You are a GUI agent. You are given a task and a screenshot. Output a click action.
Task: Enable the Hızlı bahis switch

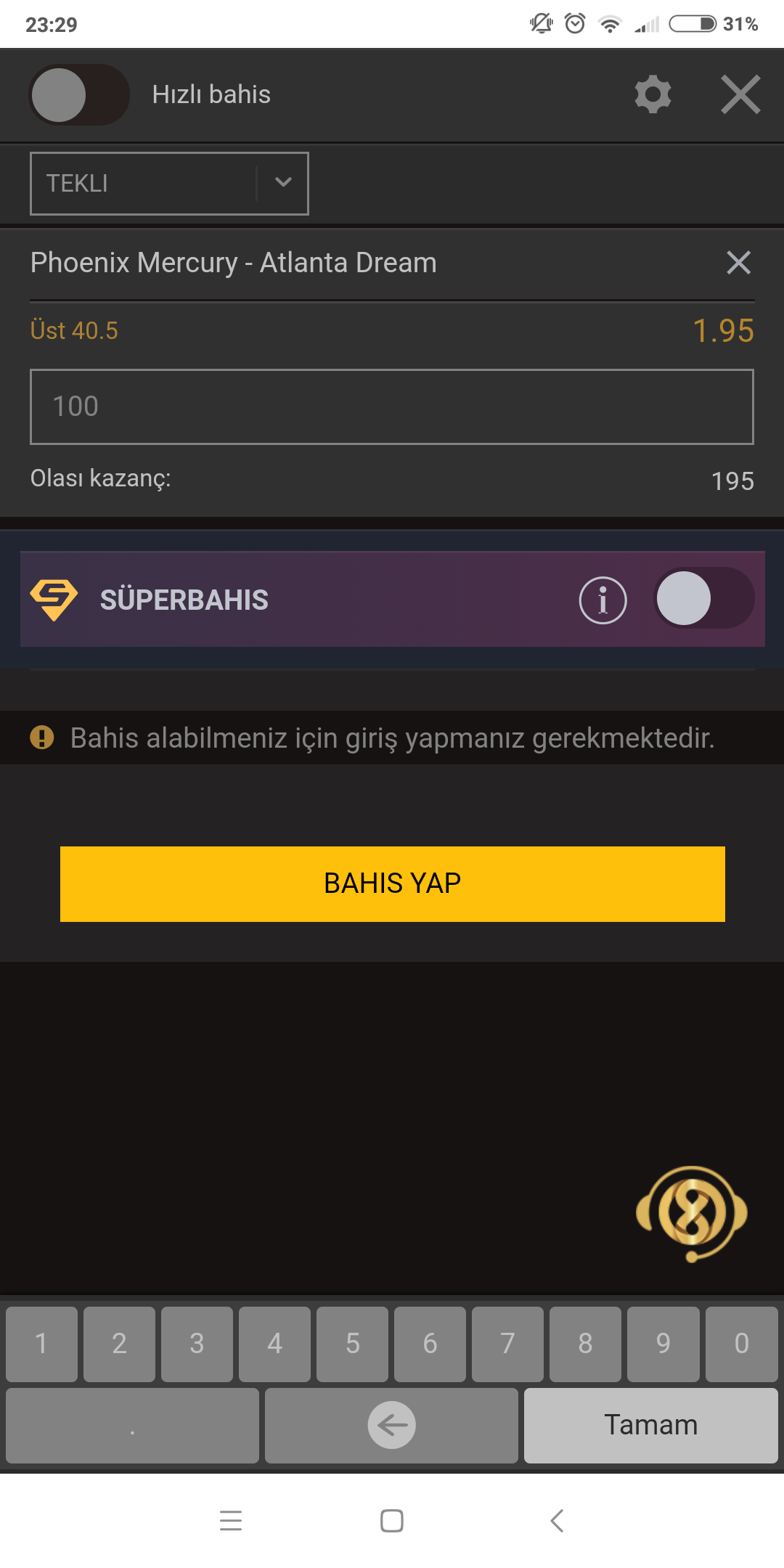click(79, 94)
